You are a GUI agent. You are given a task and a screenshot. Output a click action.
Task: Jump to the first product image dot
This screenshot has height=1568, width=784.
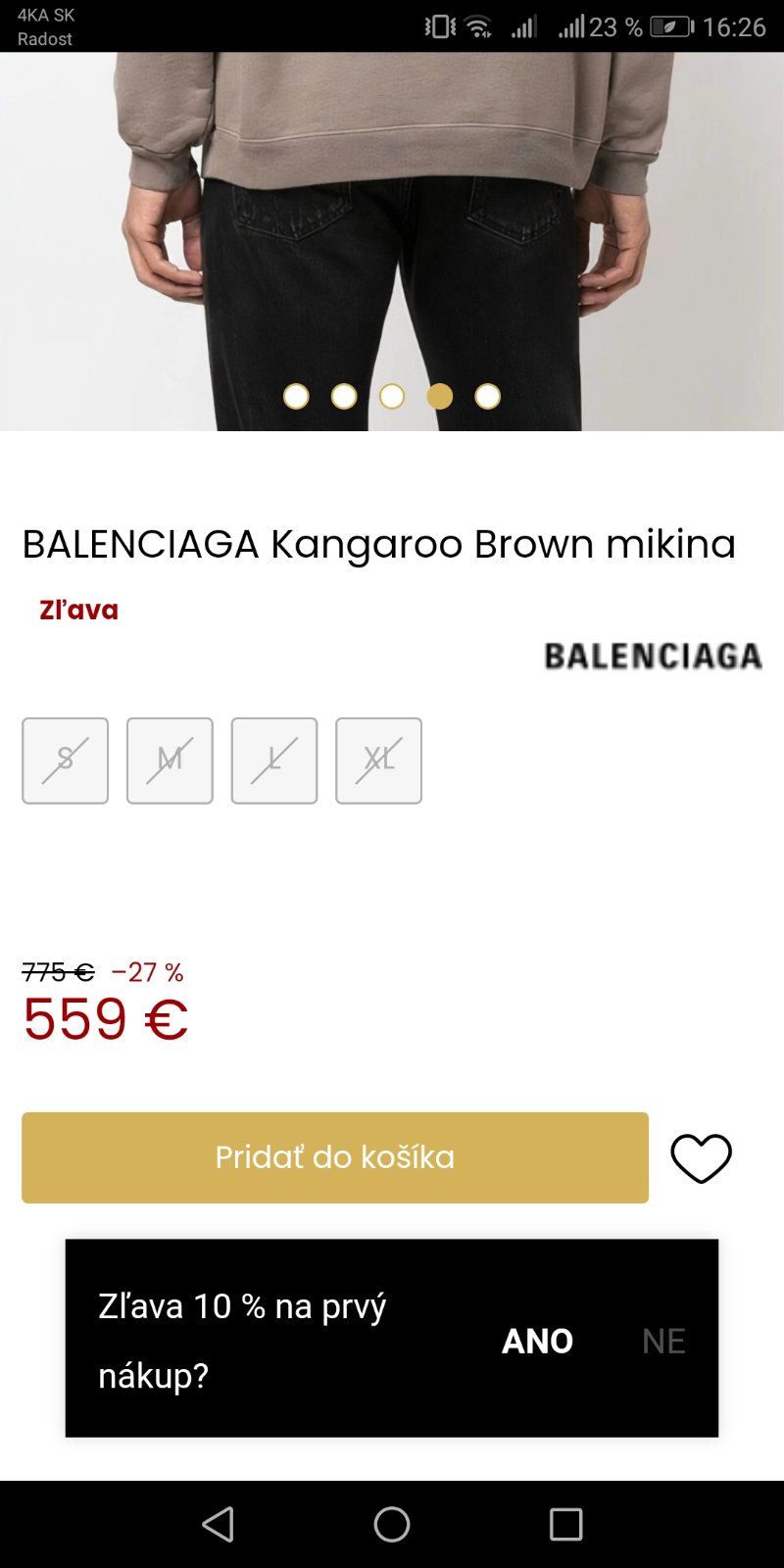tap(296, 396)
